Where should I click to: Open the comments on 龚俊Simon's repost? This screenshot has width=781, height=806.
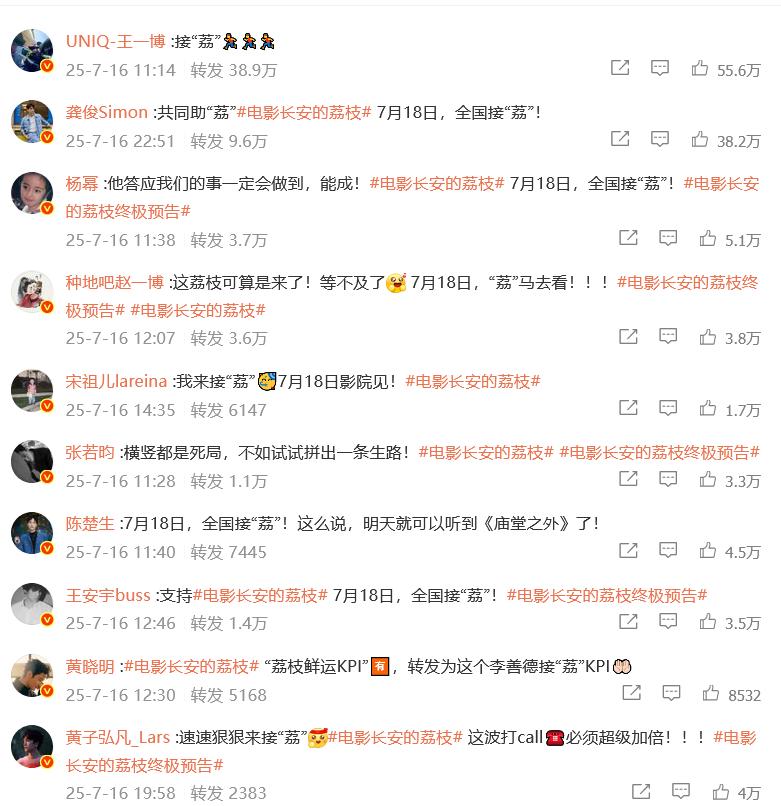(660, 139)
